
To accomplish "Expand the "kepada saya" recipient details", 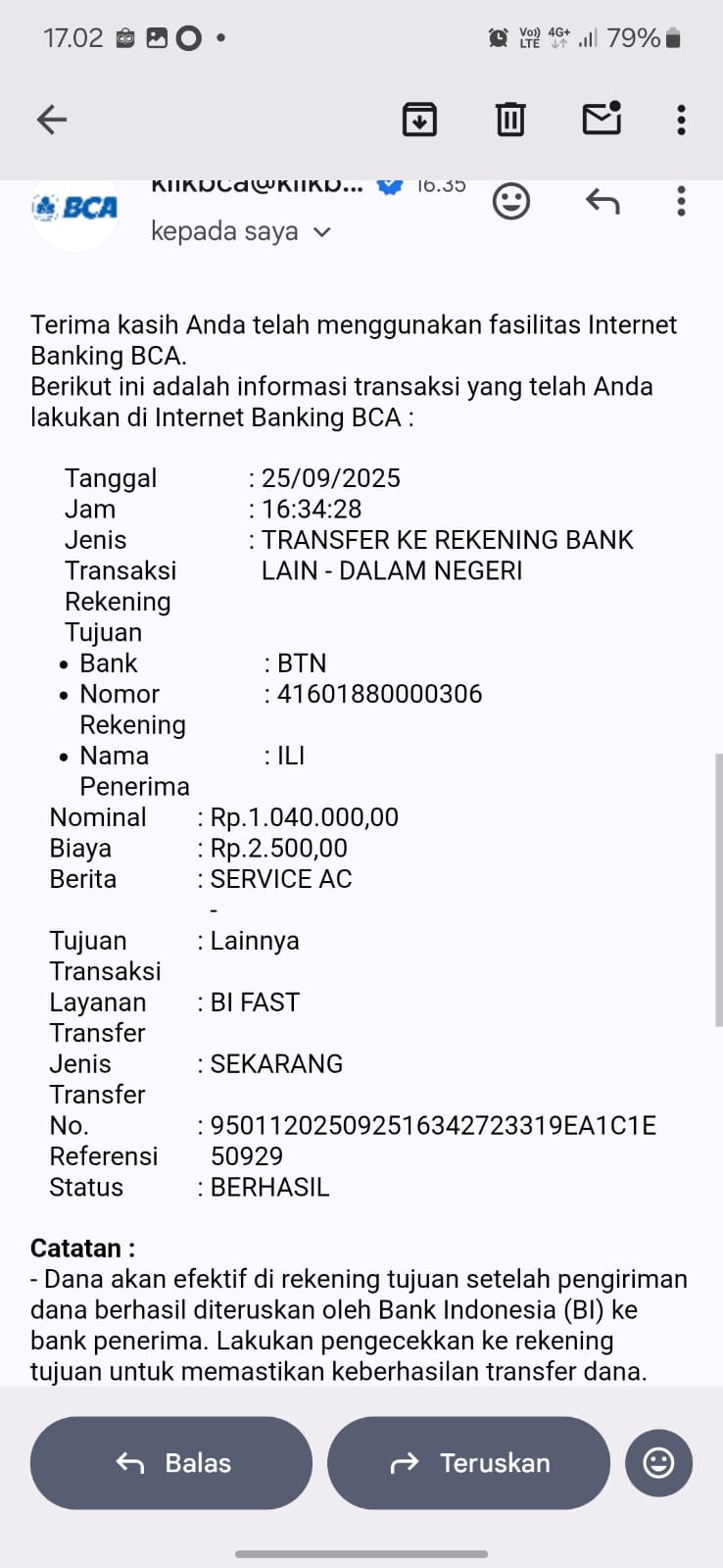I will coord(241,231).
